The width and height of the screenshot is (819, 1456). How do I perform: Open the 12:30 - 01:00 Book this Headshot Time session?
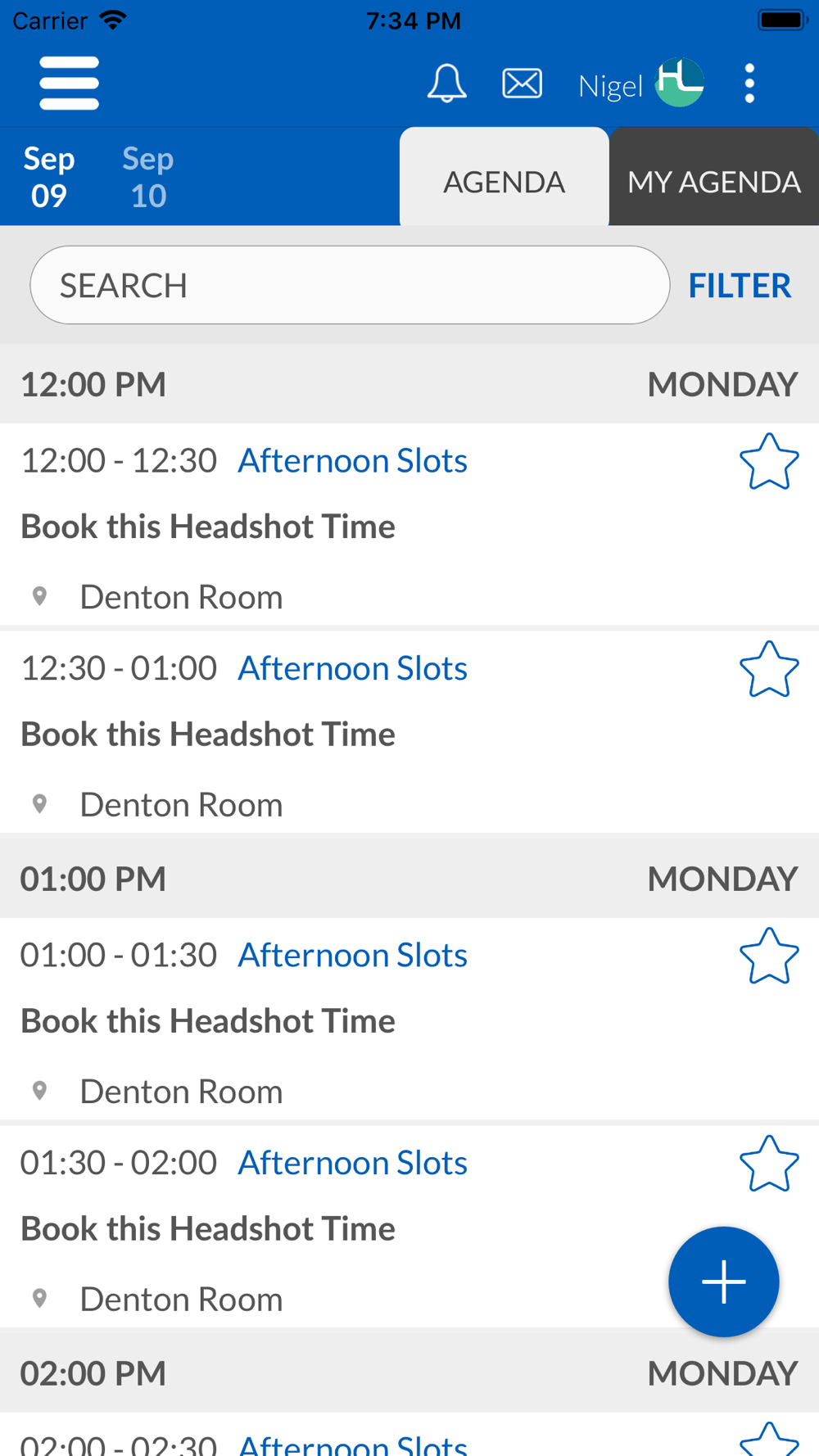pos(208,735)
